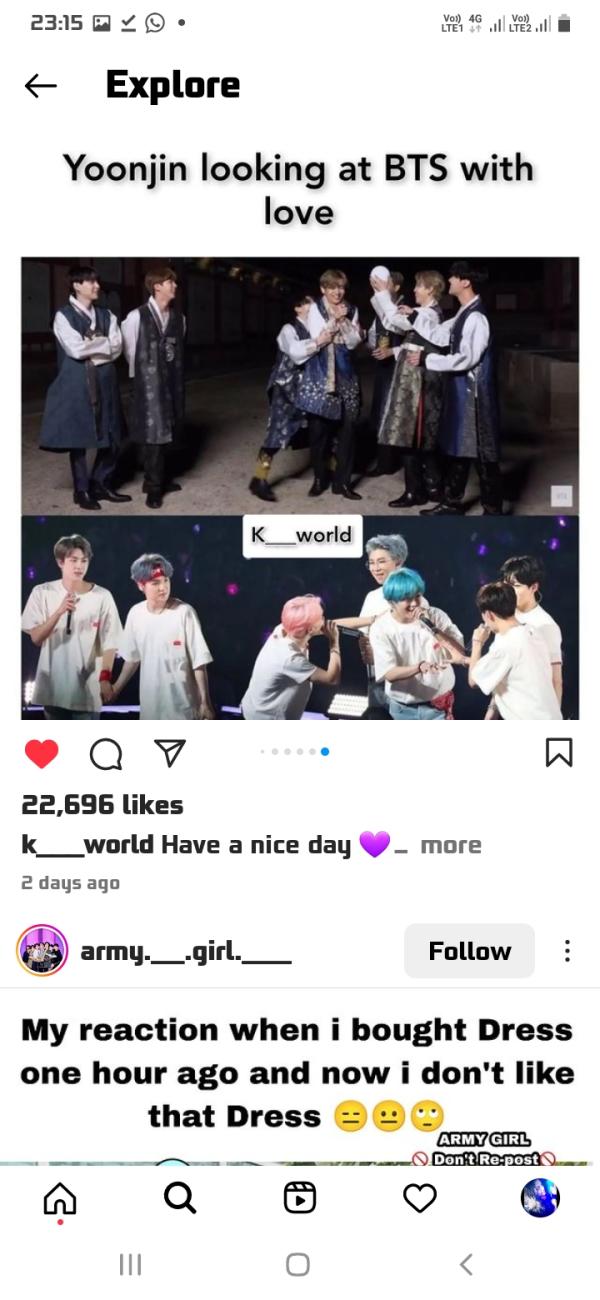Unlike the k___world post

tap(41, 754)
